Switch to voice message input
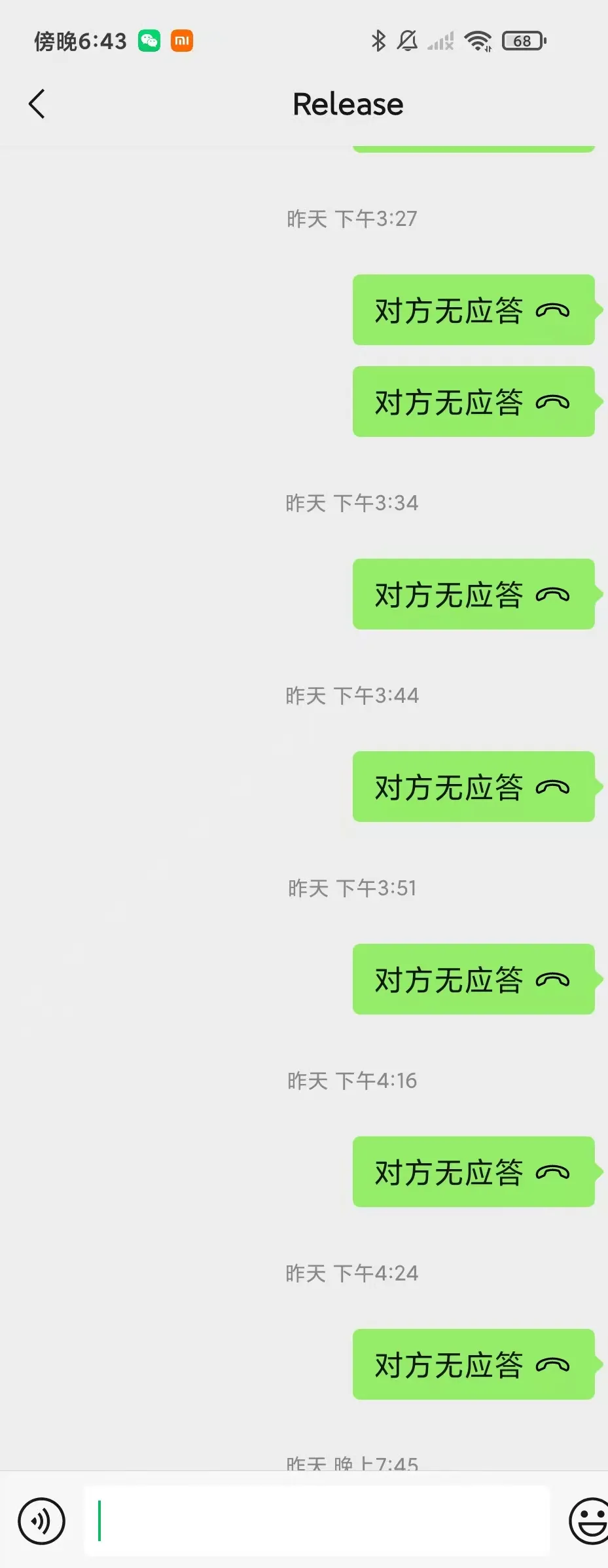The width and height of the screenshot is (608, 1568). (x=41, y=1521)
